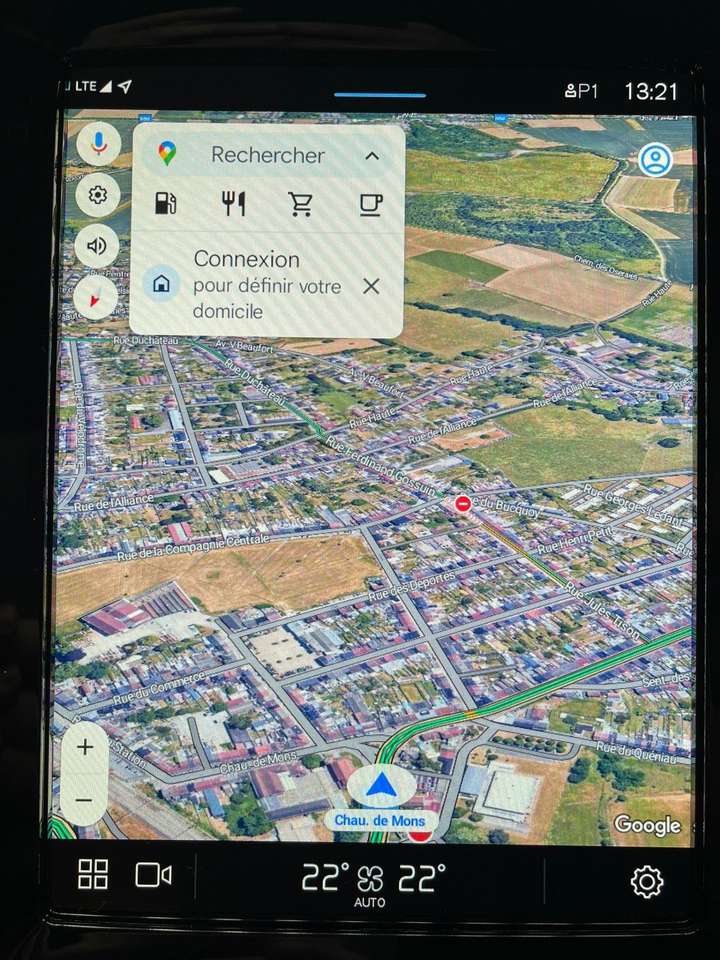
Task: Search for grocery stores nearby
Action: pyautogui.click(x=301, y=204)
